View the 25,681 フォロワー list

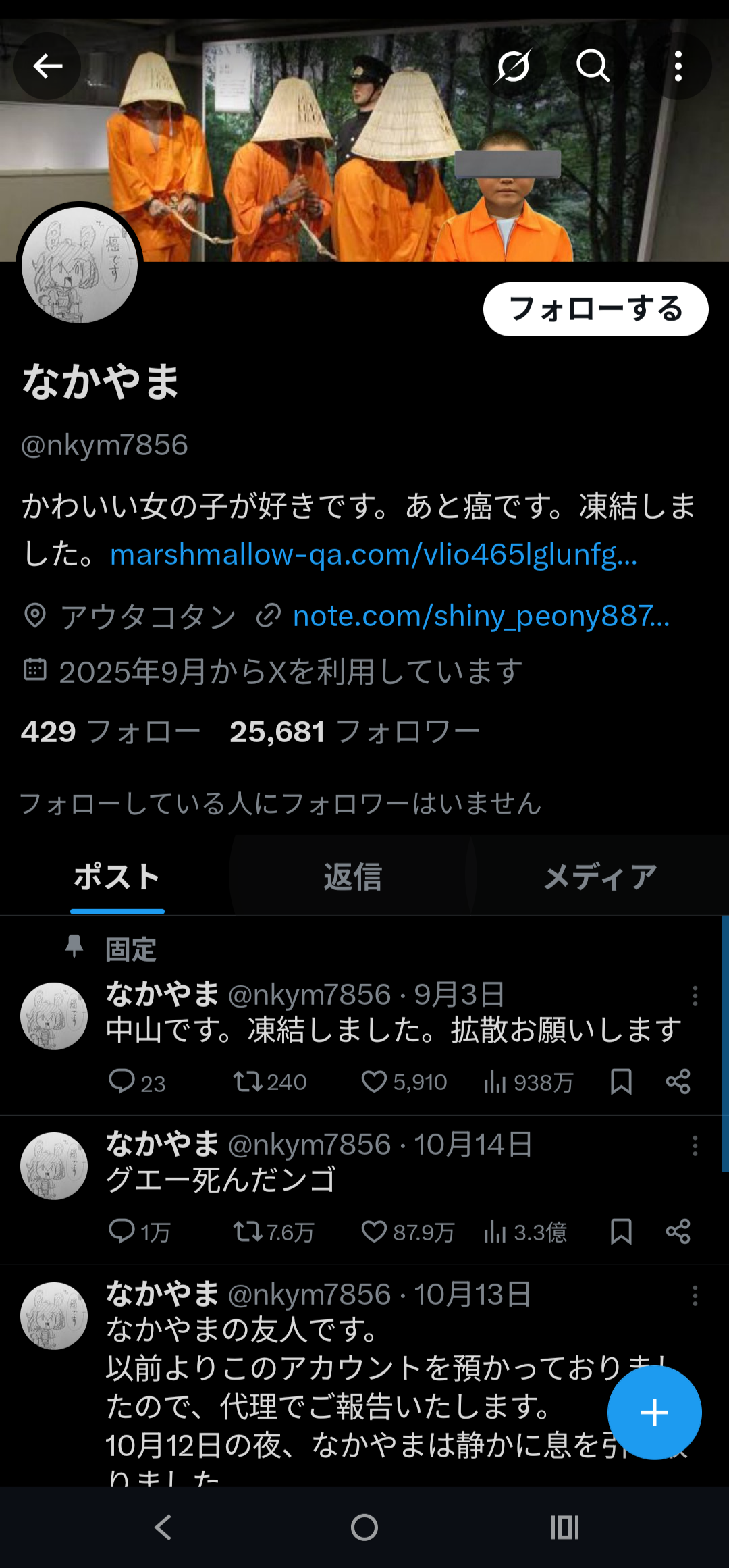tap(354, 732)
